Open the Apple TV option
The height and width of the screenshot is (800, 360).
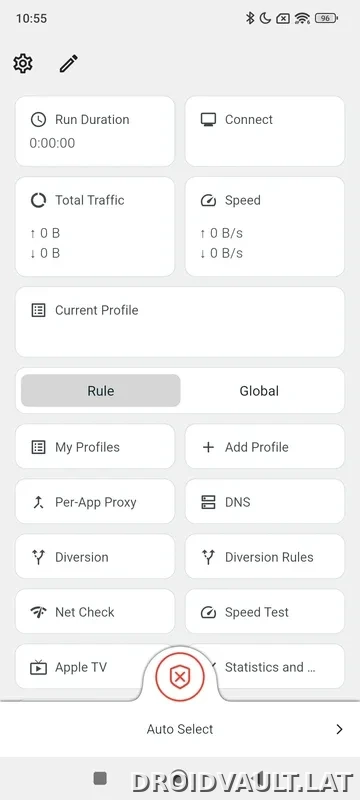(x=82, y=667)
